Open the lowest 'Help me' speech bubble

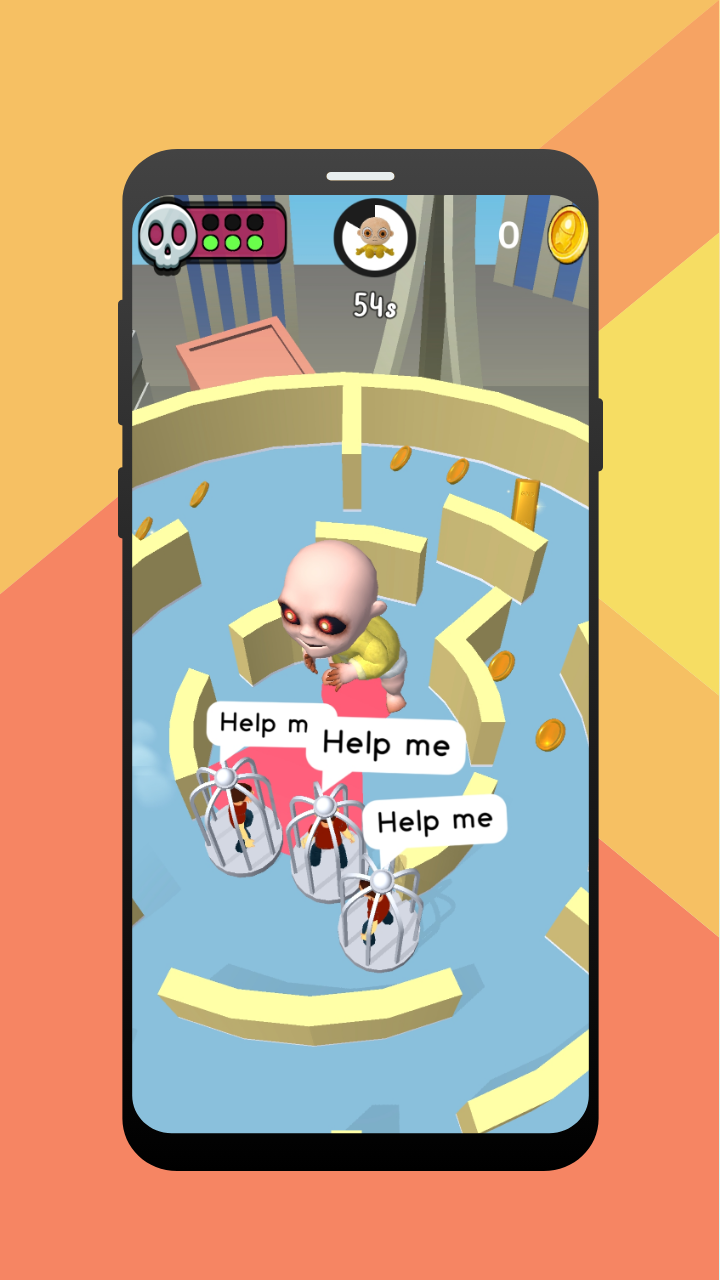click(x=434, y=822)
